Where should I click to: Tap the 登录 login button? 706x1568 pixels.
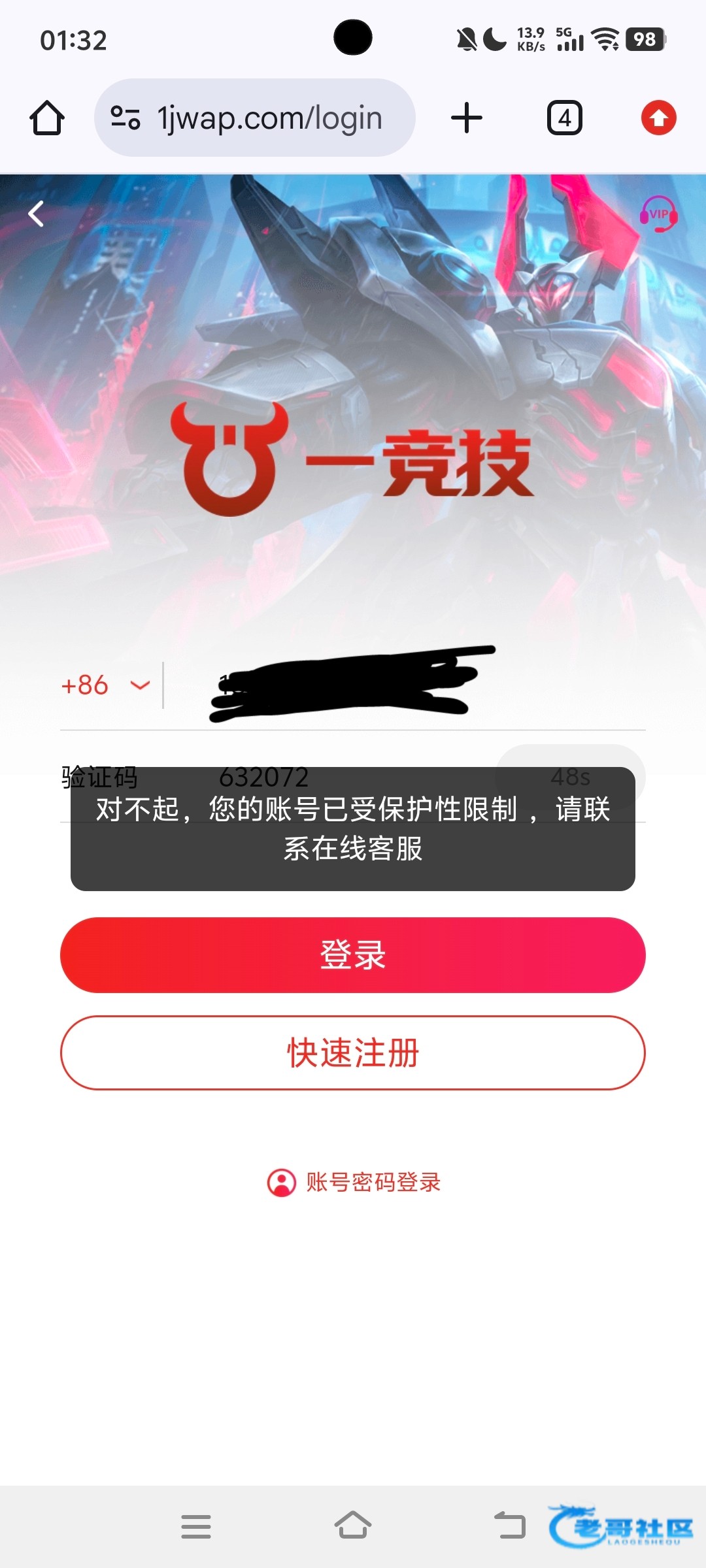(x=353, y=955)
